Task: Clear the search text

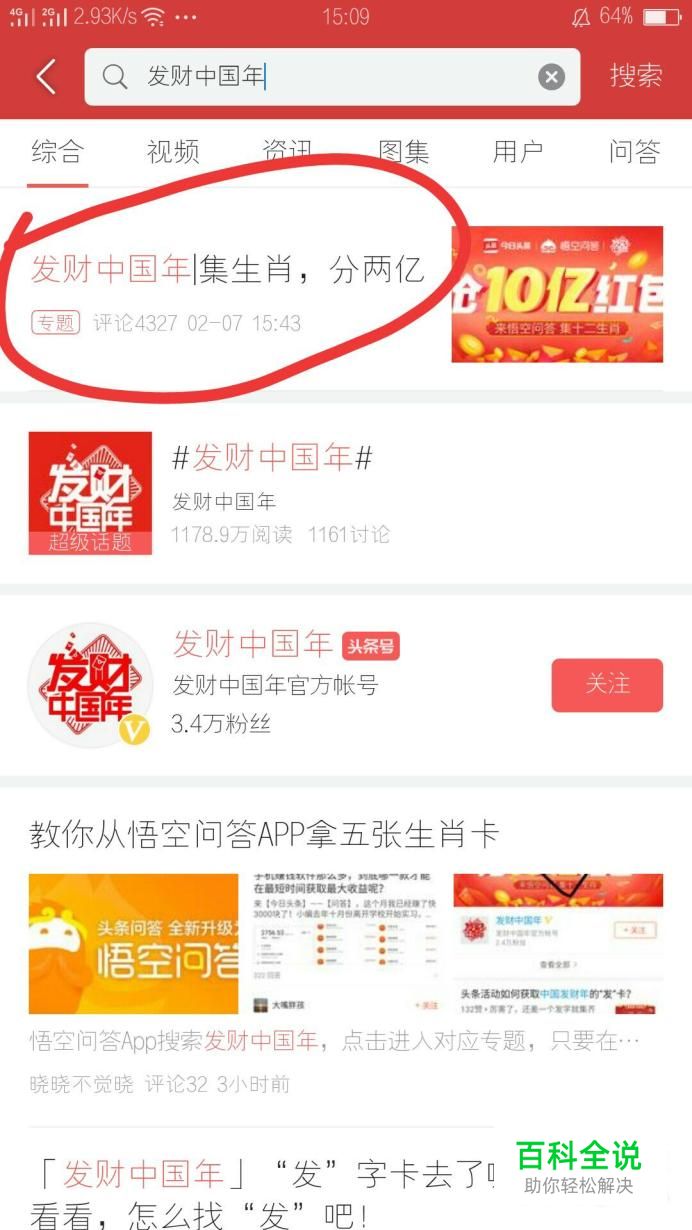Action: point(551,77)
